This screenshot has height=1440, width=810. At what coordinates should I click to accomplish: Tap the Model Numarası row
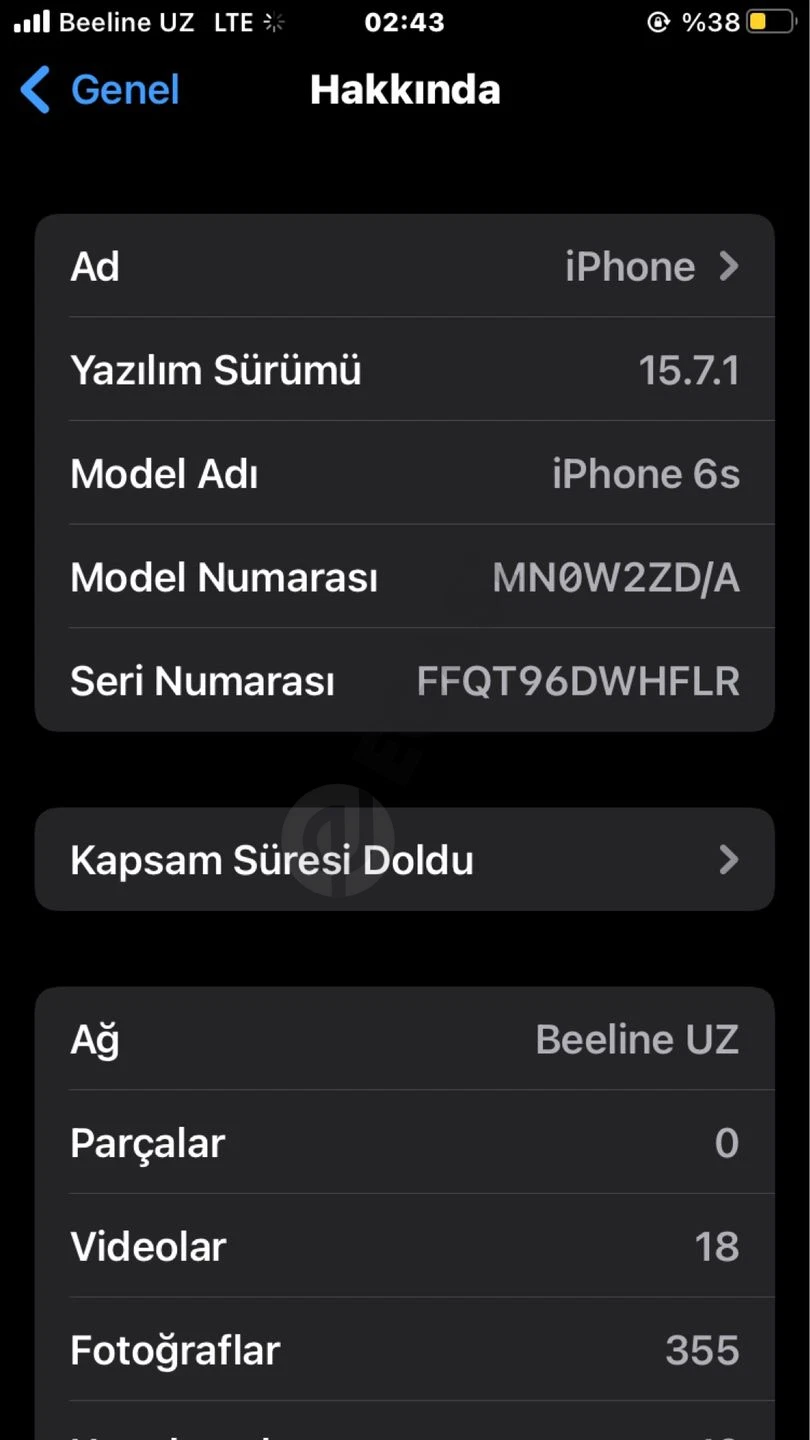click(x=405, y=577)
